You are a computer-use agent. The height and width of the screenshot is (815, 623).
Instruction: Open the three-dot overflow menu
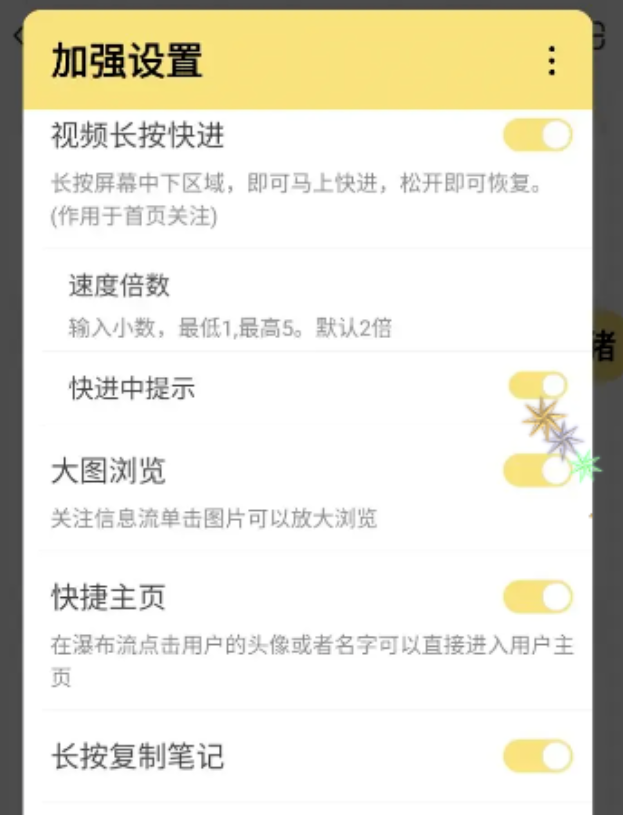(551, 61)
